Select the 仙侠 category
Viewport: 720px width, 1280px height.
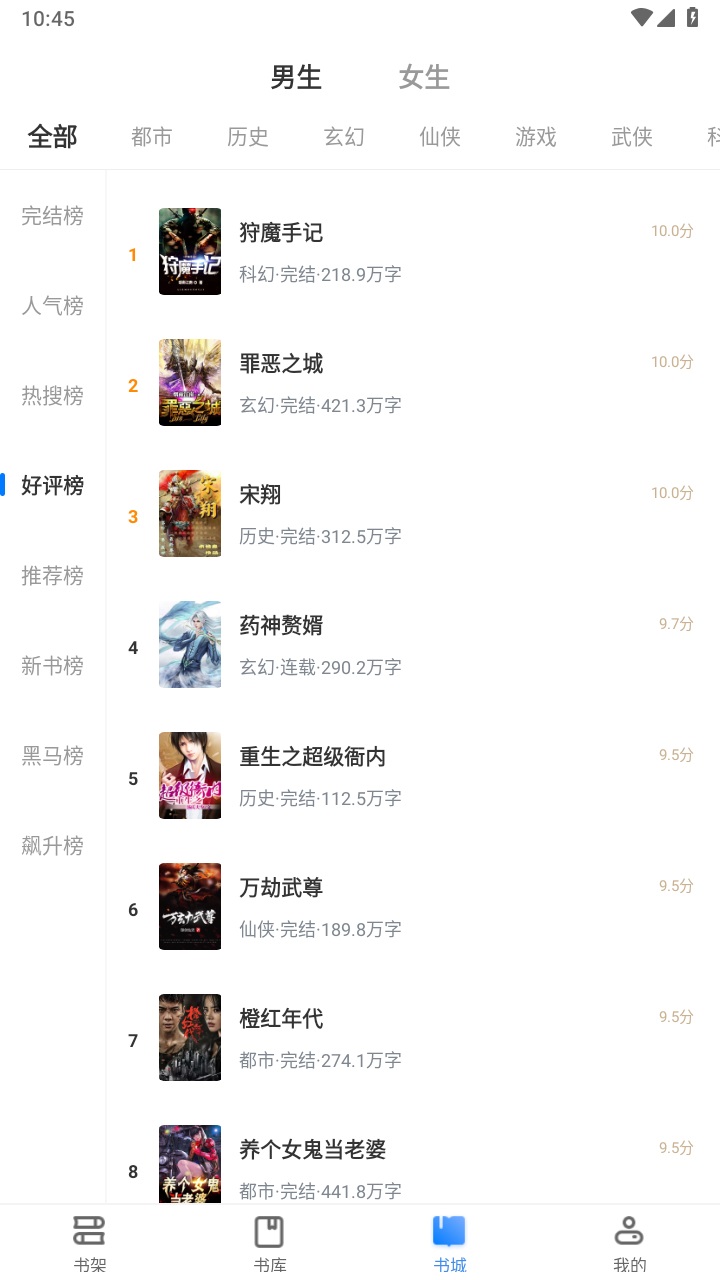[439, 137]
